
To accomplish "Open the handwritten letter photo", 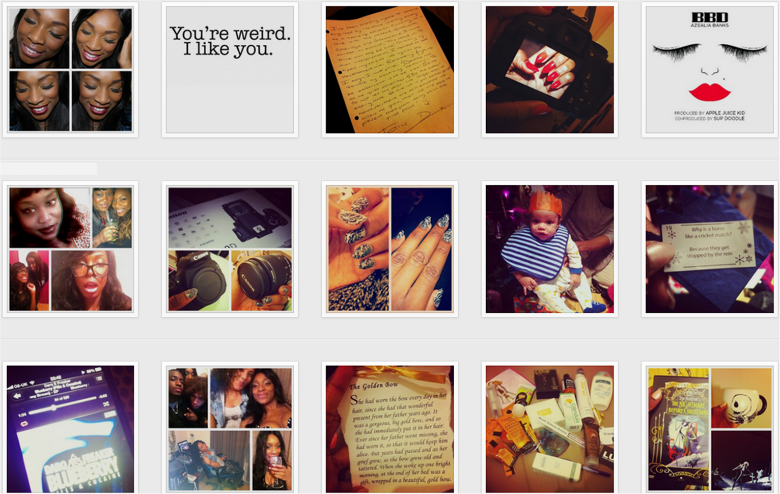I will pyautogui.click(x=390, y=70).
